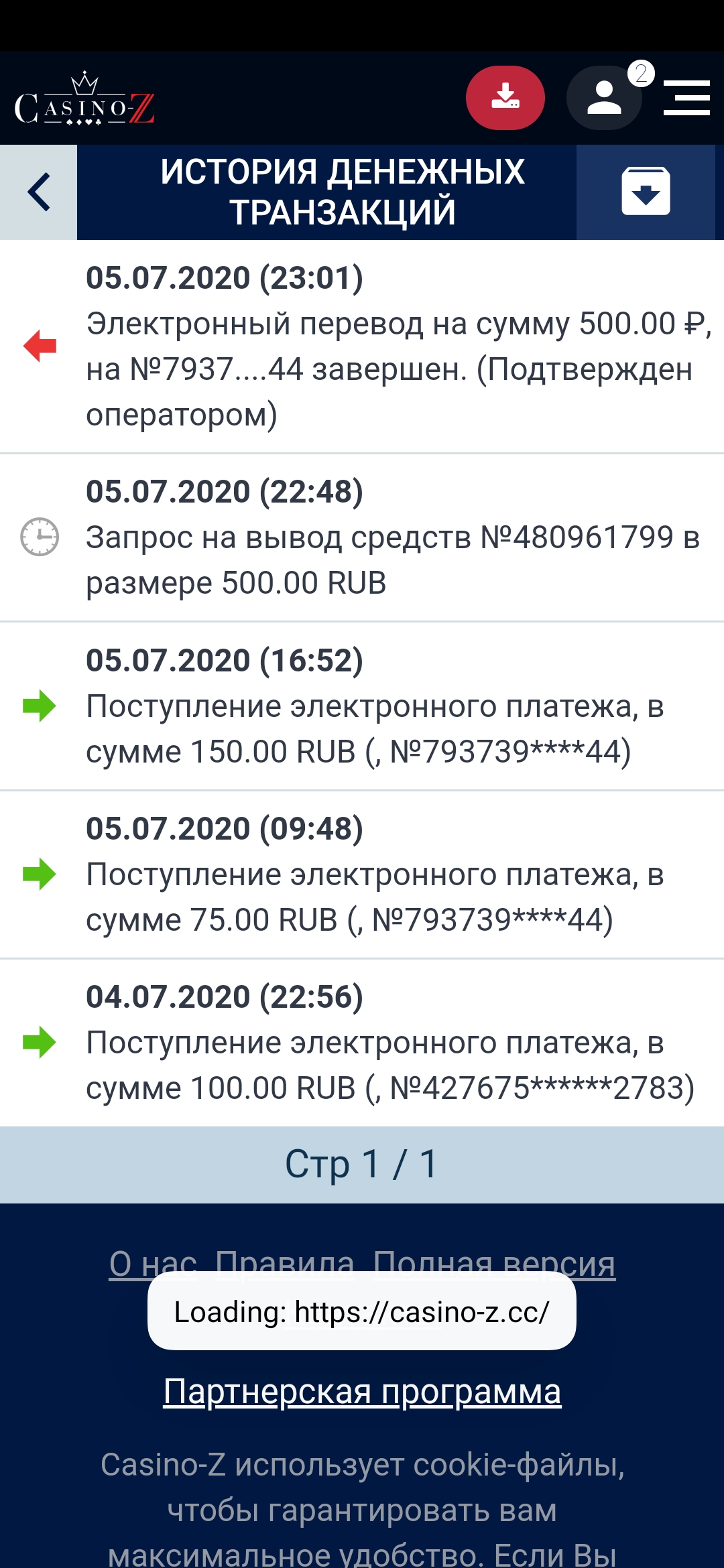Open Партнерская программа link

[362, 1392]
